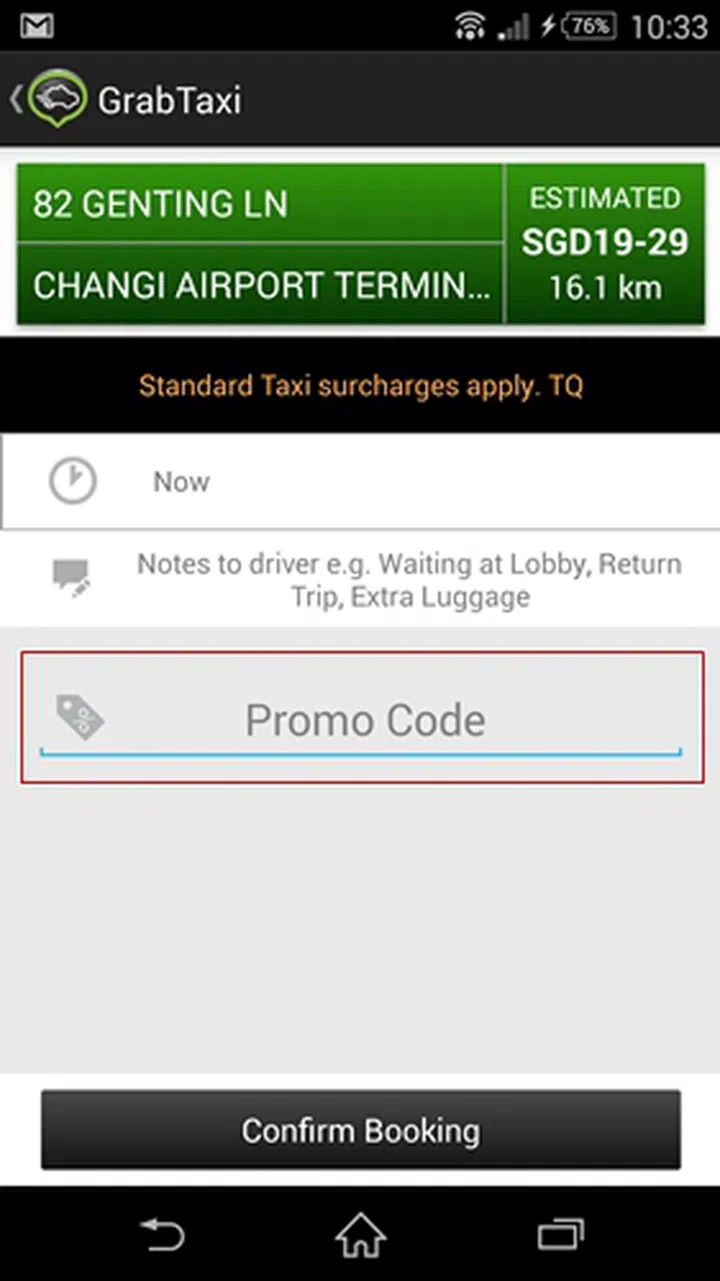Tap the back chevron next to GrabTaxi

tap(14, 99)
